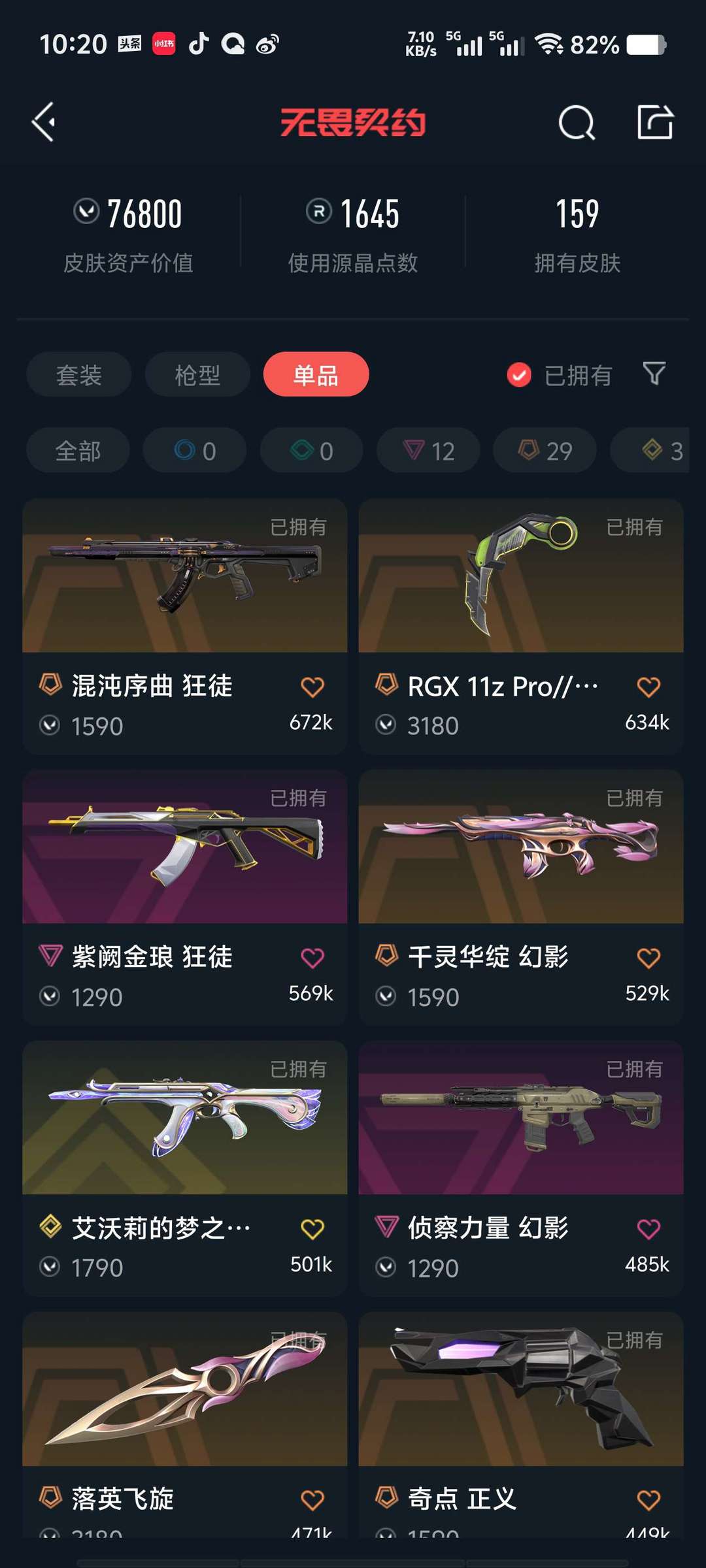
Task: Open the 混沌序曲 狂徒 skin card
Action: click(185, 627)
